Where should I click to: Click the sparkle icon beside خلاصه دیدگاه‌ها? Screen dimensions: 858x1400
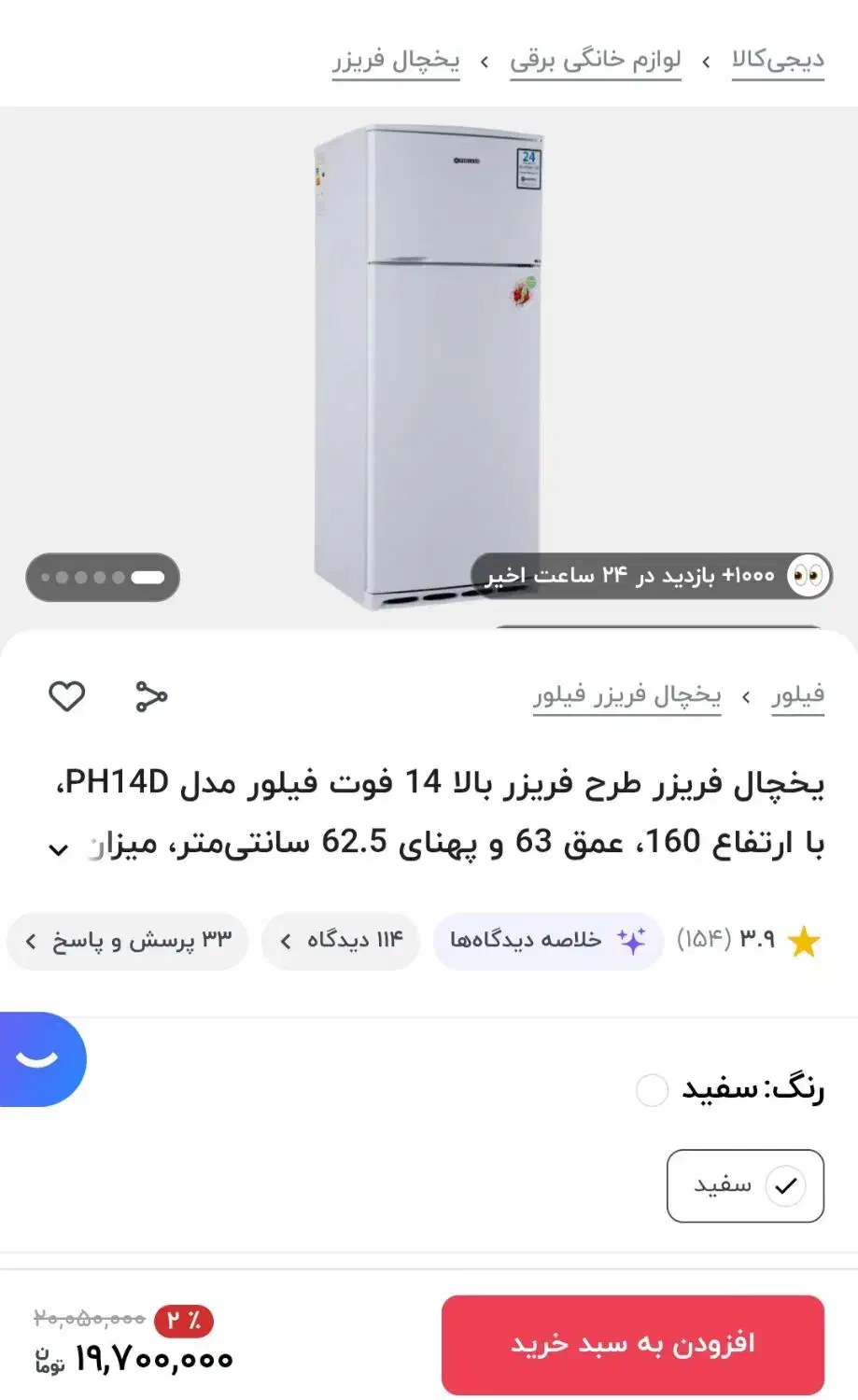click(x=632, y=941)
